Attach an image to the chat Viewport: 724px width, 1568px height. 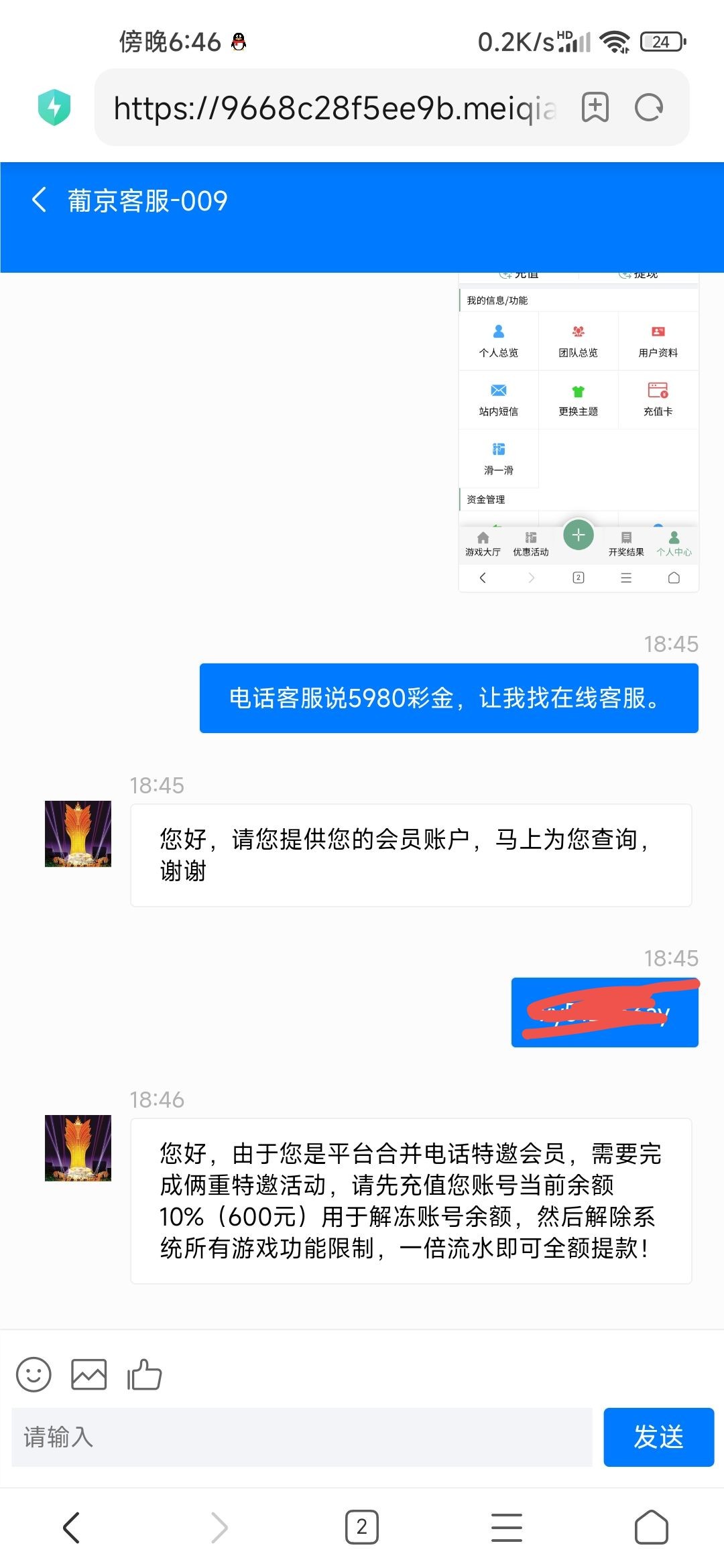coord(88,1375)
